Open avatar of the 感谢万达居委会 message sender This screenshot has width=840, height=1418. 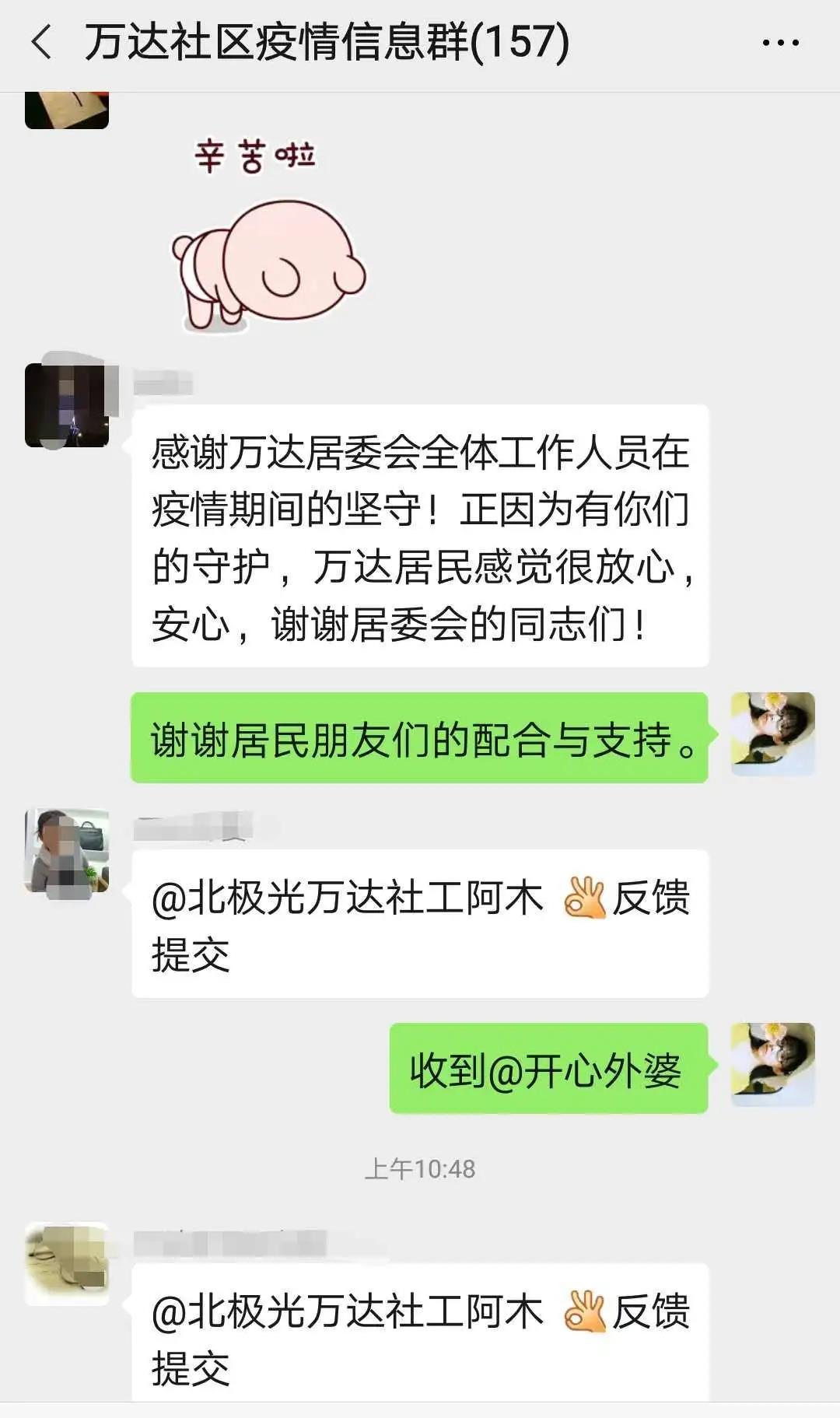pos(67,404)
